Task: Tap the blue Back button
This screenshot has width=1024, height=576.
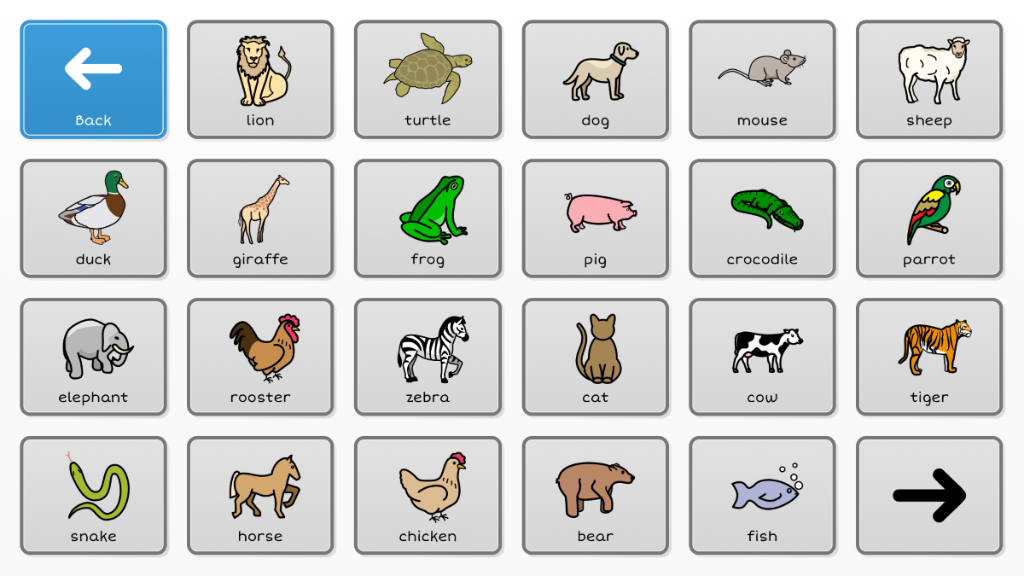Action: tap(93, 80)
